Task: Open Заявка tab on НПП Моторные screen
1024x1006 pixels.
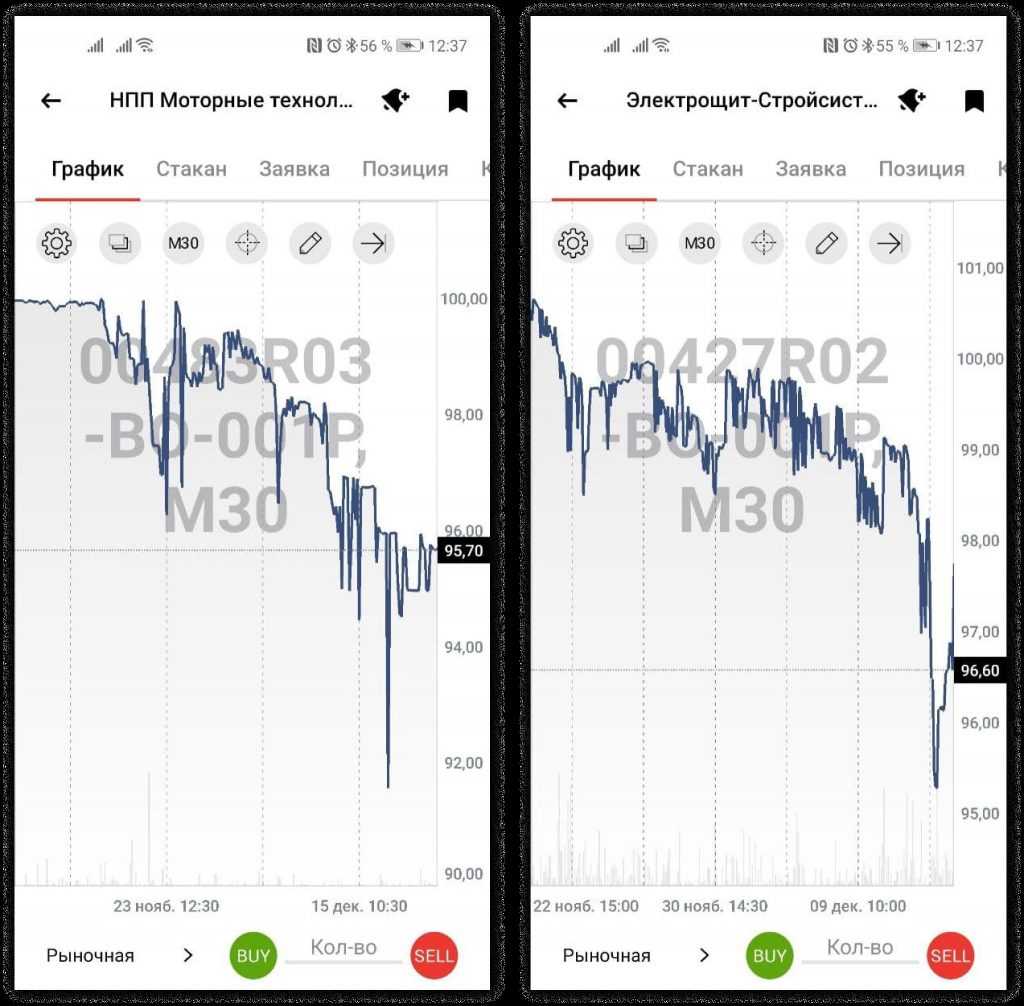Action: pos(294,169)
